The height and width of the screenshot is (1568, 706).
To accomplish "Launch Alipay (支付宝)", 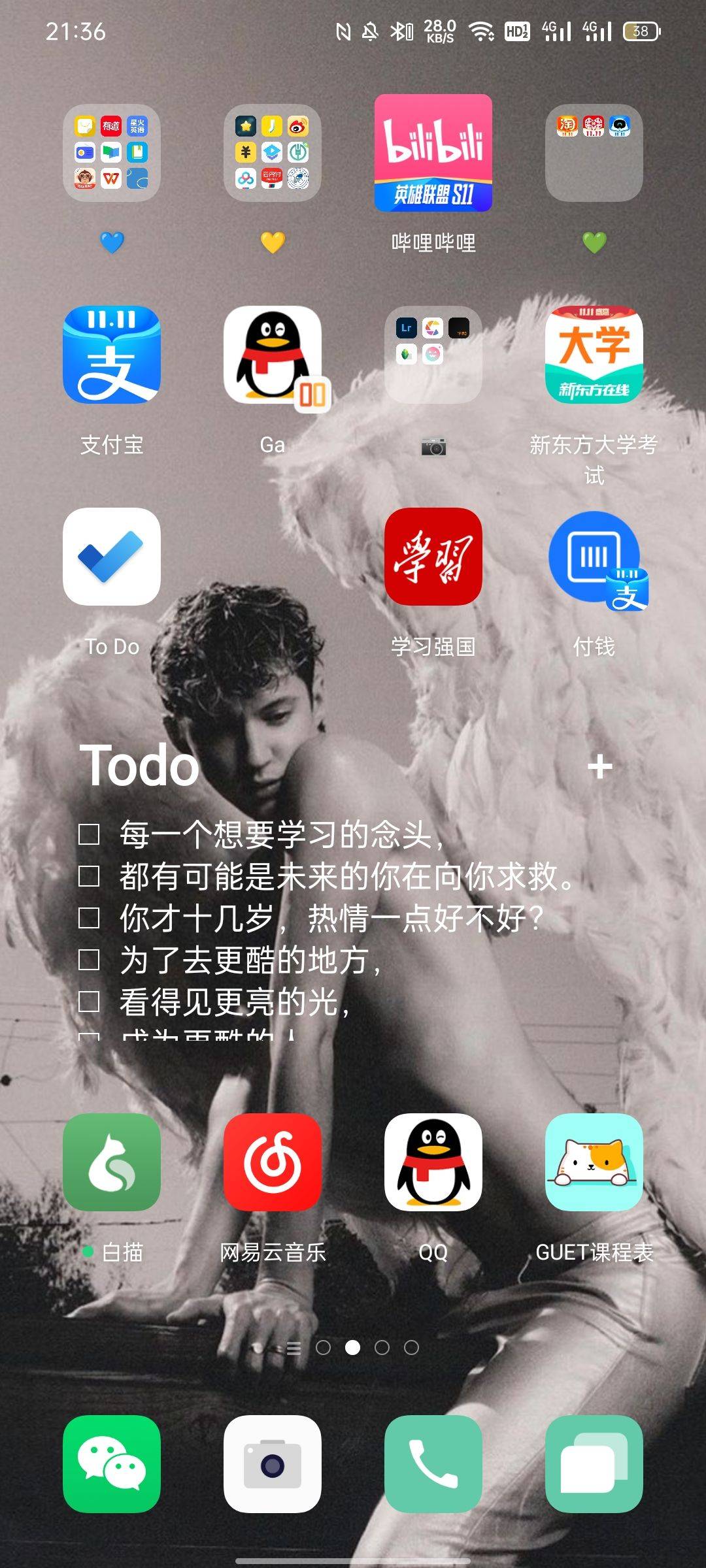I will pyautogui.click(x=112, y=355).
